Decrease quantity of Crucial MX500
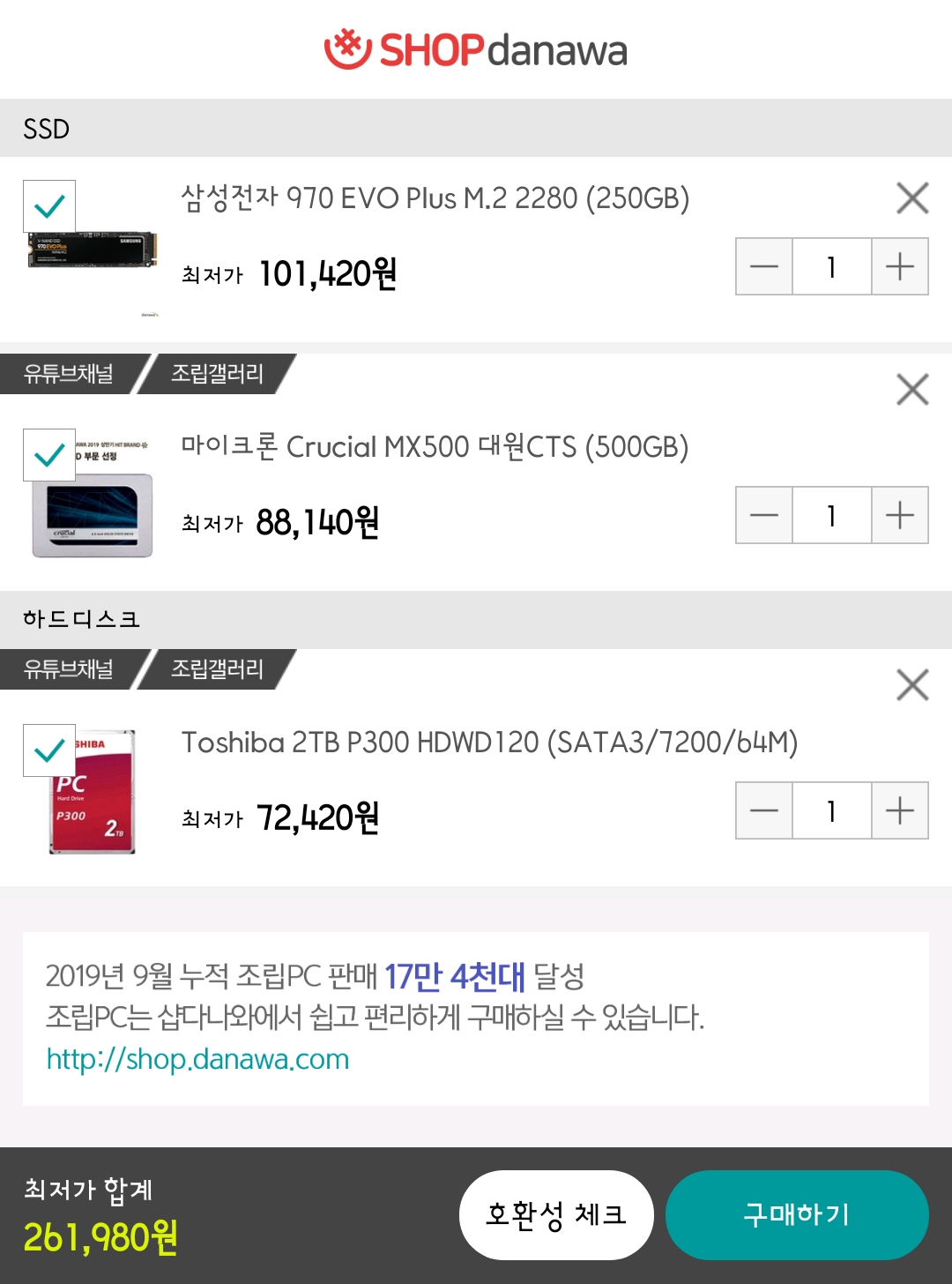952x1284 pixels. coord(764,515)
